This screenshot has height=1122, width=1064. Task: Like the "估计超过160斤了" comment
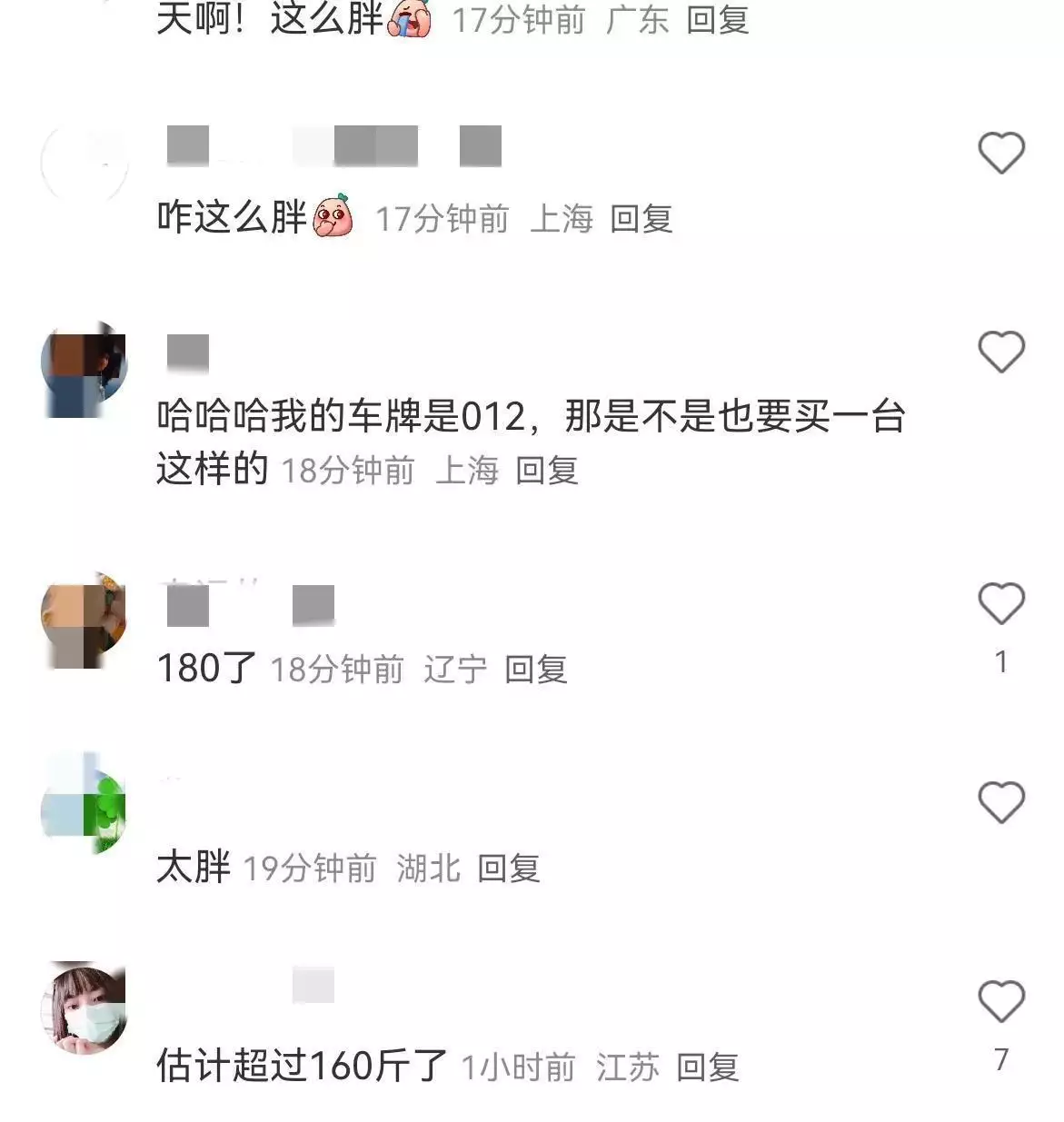tap(1001, 1001)
